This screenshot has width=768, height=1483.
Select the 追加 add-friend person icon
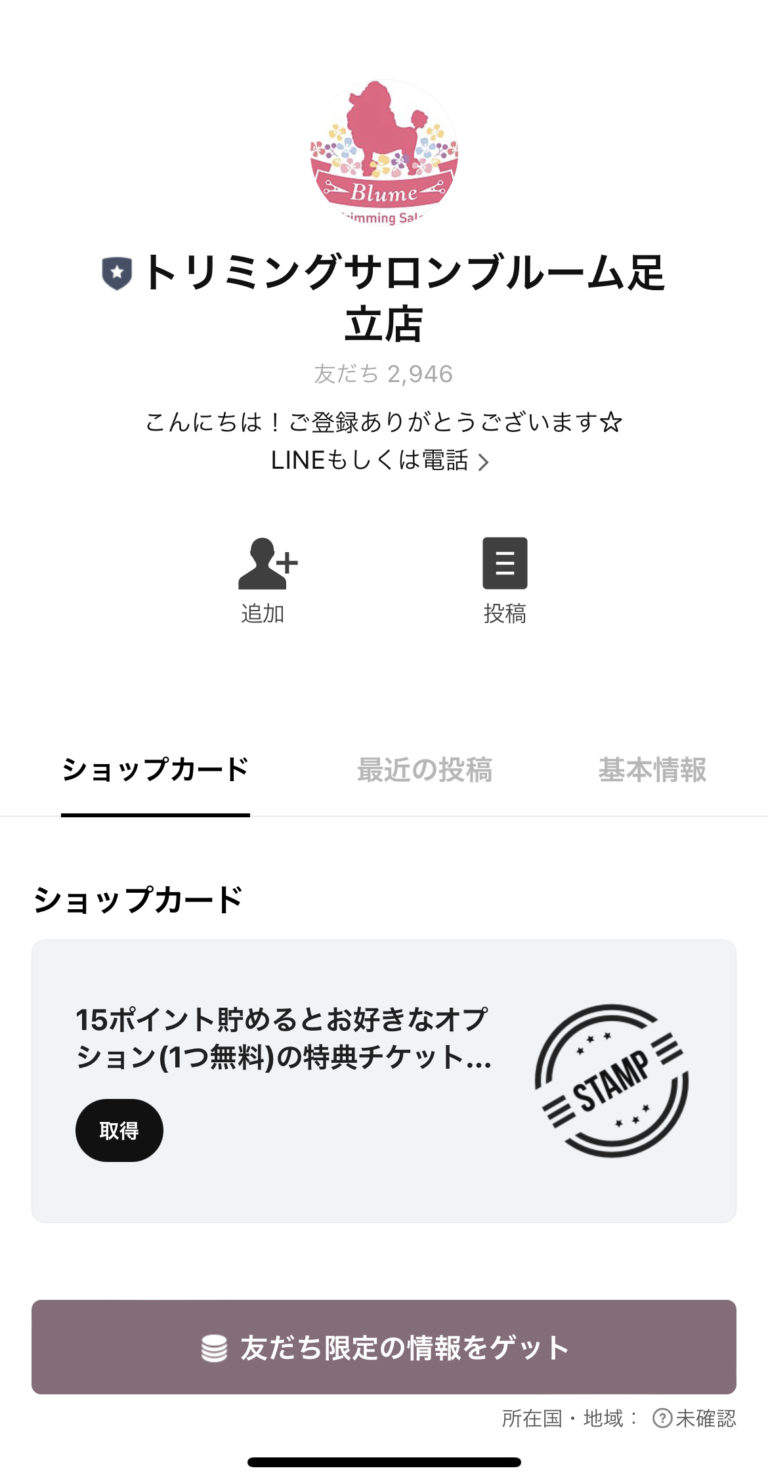[x=265, y=563]
